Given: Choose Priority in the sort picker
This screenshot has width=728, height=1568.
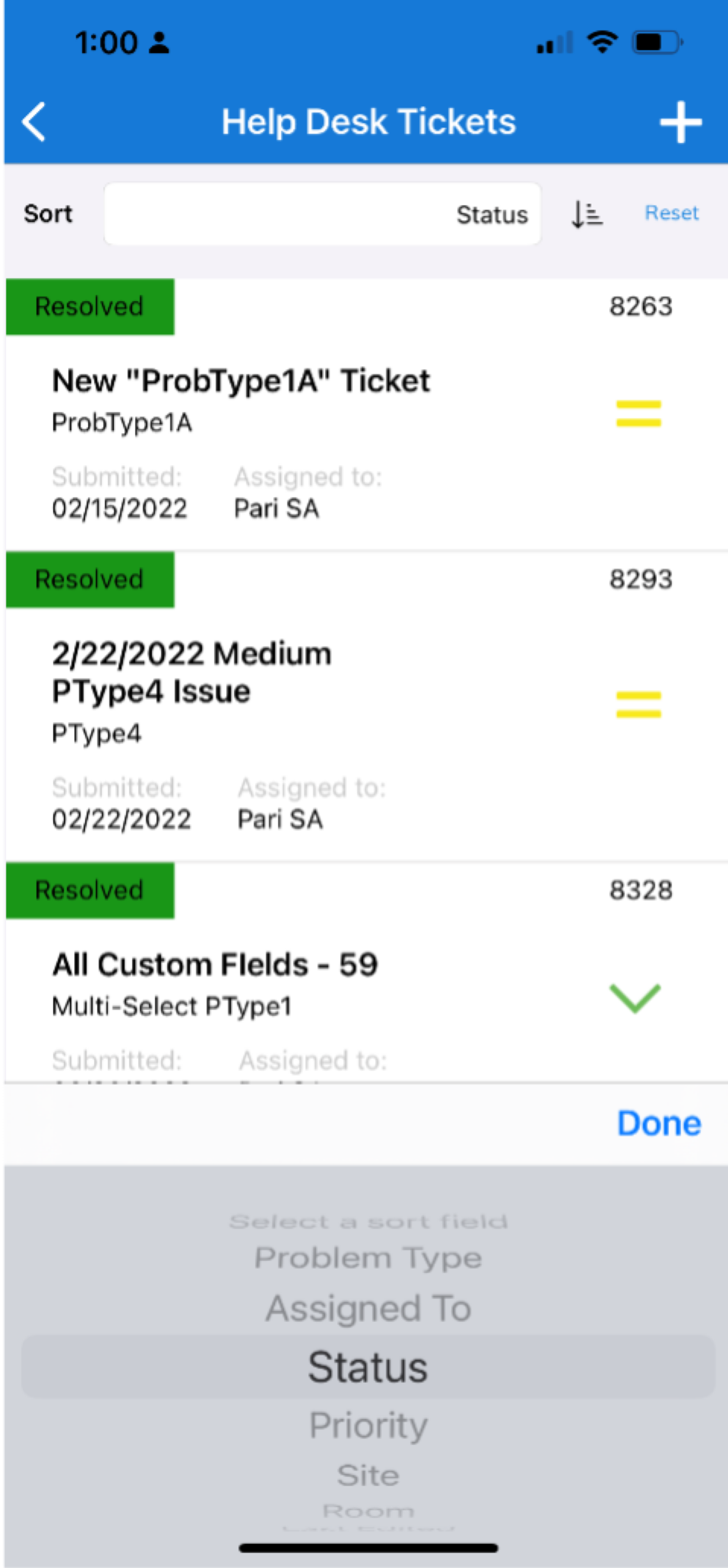Looking at the screenshot, I should [368, 1425].
